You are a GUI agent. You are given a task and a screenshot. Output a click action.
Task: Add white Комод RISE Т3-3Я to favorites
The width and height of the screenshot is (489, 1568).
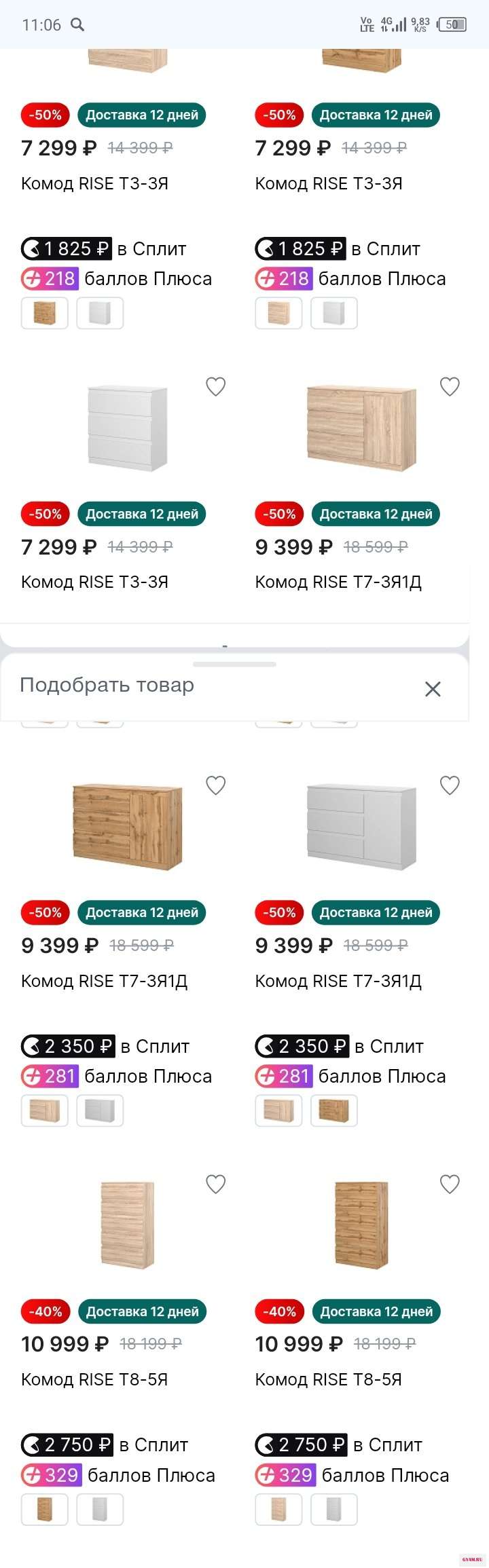(215, 387)
